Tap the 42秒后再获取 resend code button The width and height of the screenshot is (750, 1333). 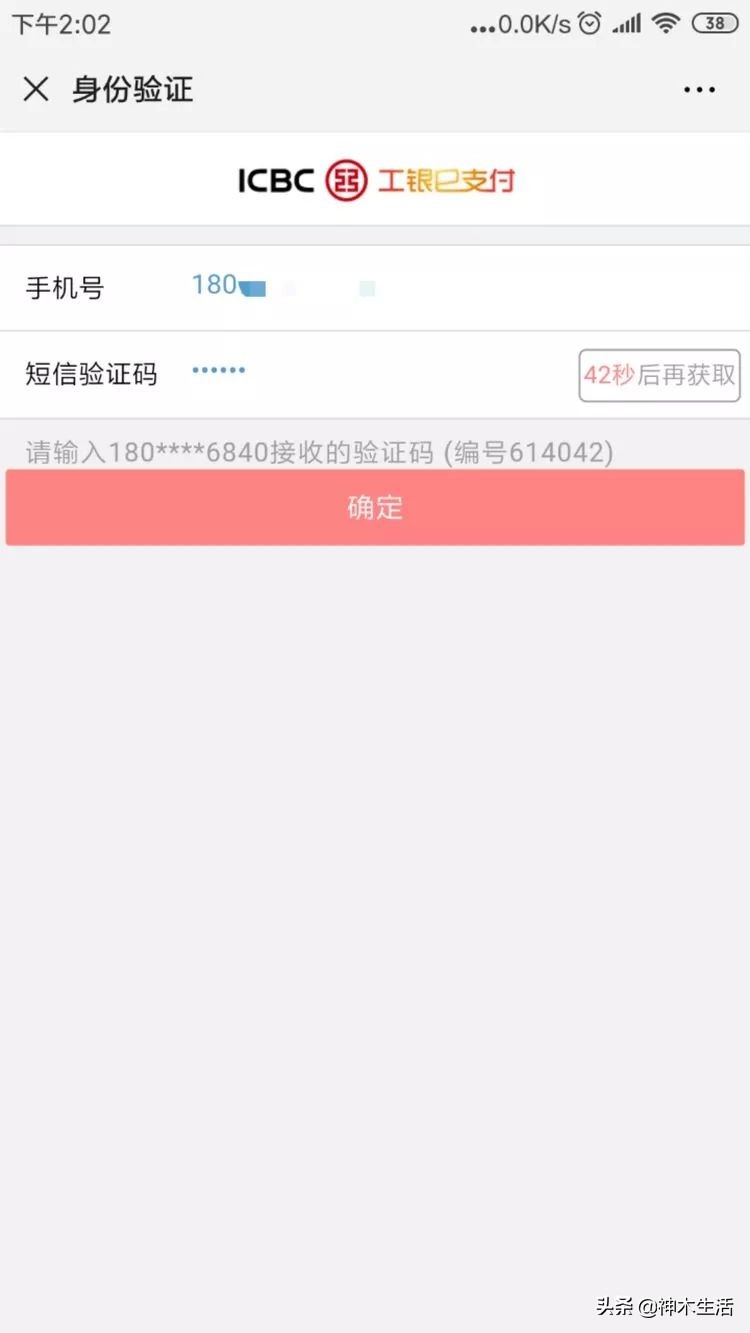pyautogui.click(x=658, y=376)
